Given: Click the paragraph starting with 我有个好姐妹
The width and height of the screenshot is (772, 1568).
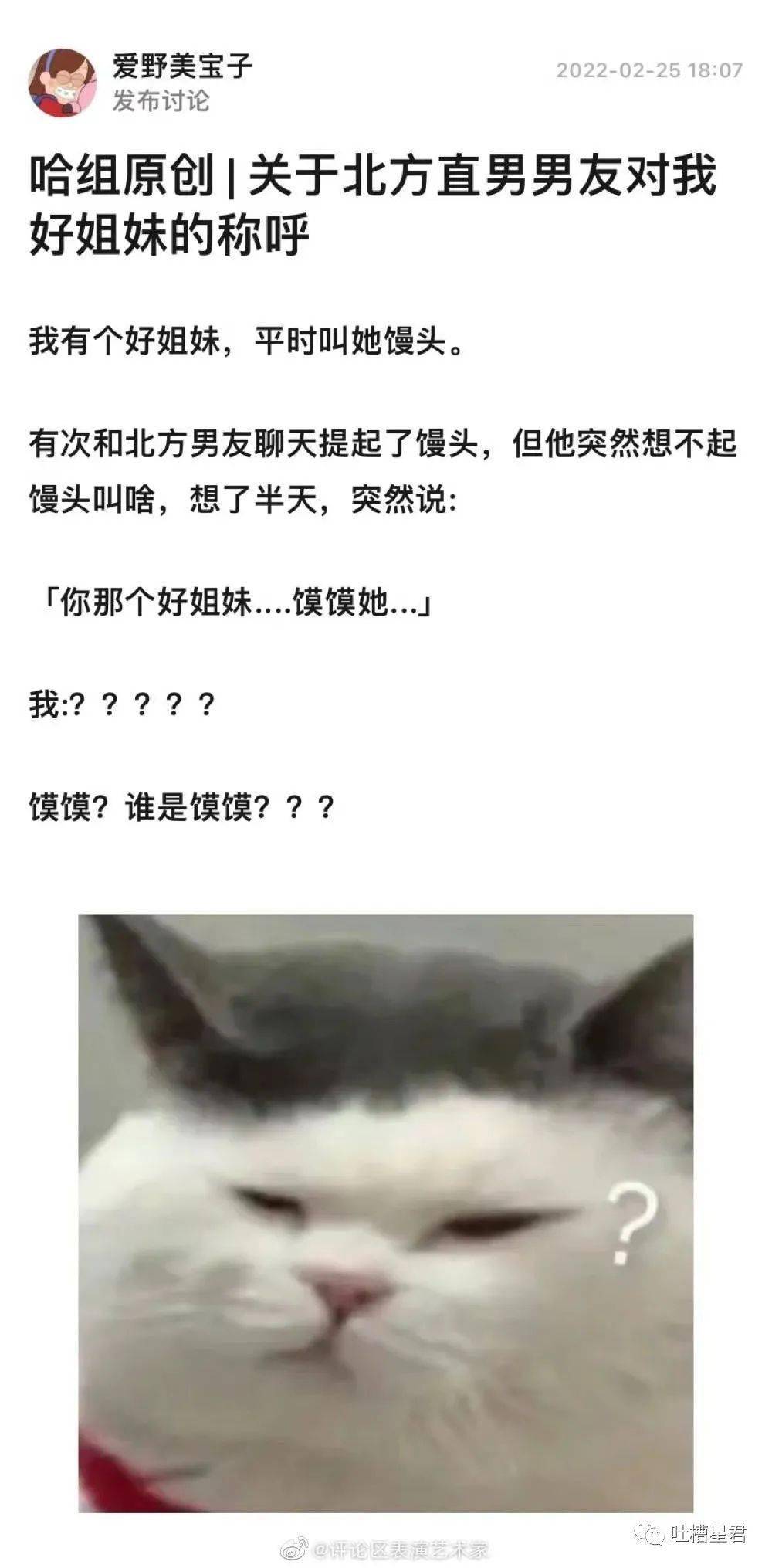Looking at the screenshot, I should pyautogui.click(x=247, y=340).
